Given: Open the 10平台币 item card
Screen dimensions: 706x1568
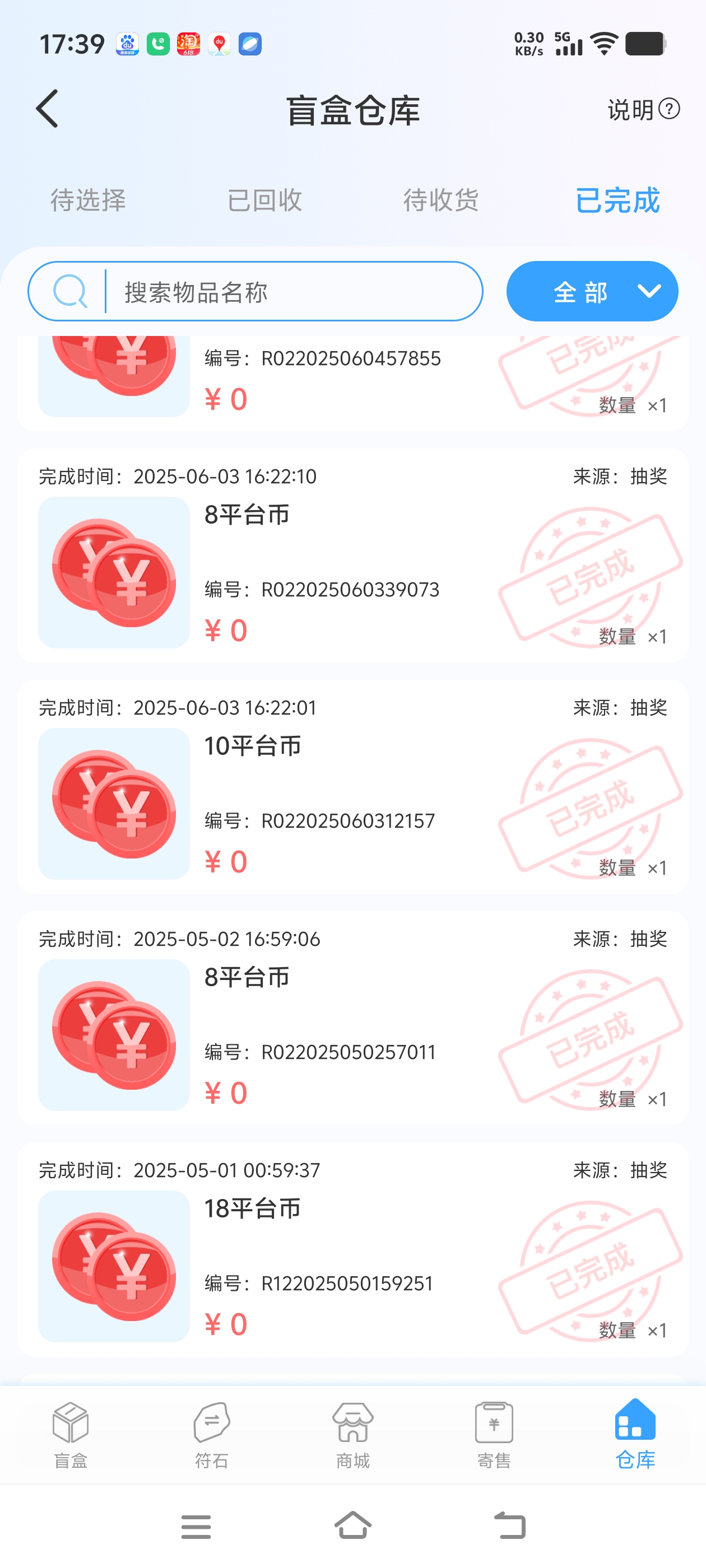Looking at the screenshot, I should (352, 786).
